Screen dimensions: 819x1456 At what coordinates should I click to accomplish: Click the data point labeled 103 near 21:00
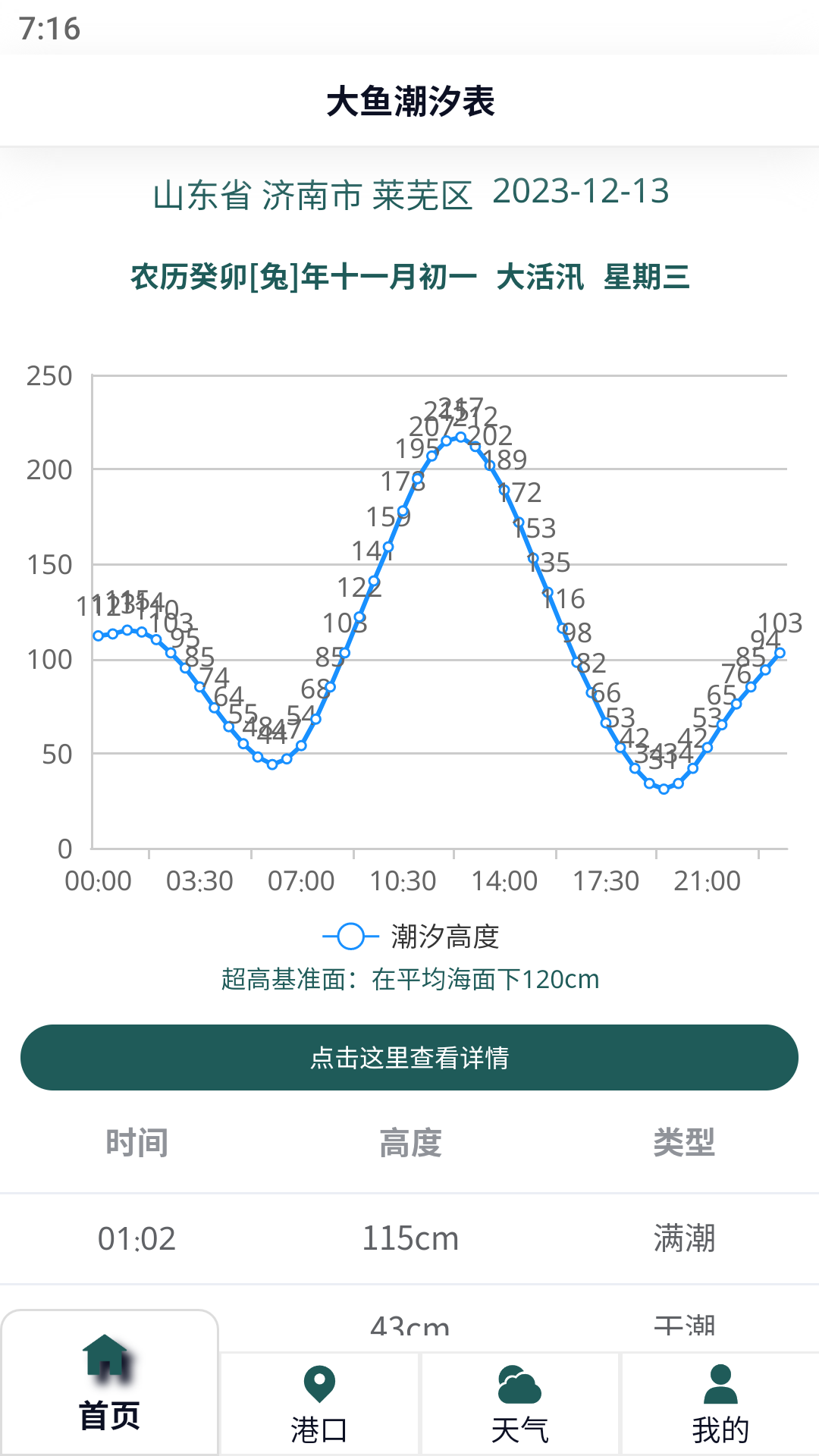(x=779, y=651)
